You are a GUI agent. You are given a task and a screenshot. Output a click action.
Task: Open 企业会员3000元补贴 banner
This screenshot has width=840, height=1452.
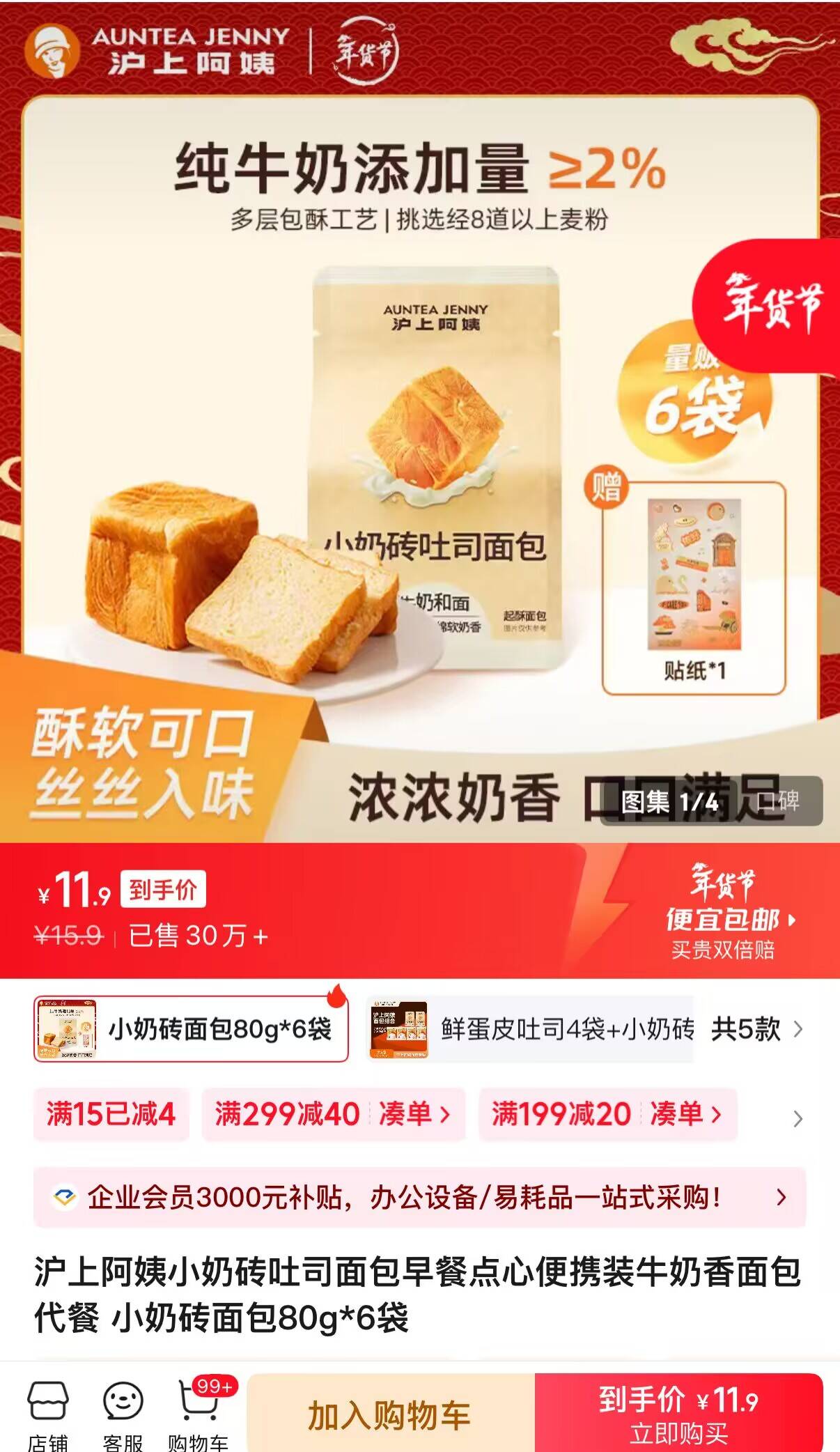click(419, 1197)
